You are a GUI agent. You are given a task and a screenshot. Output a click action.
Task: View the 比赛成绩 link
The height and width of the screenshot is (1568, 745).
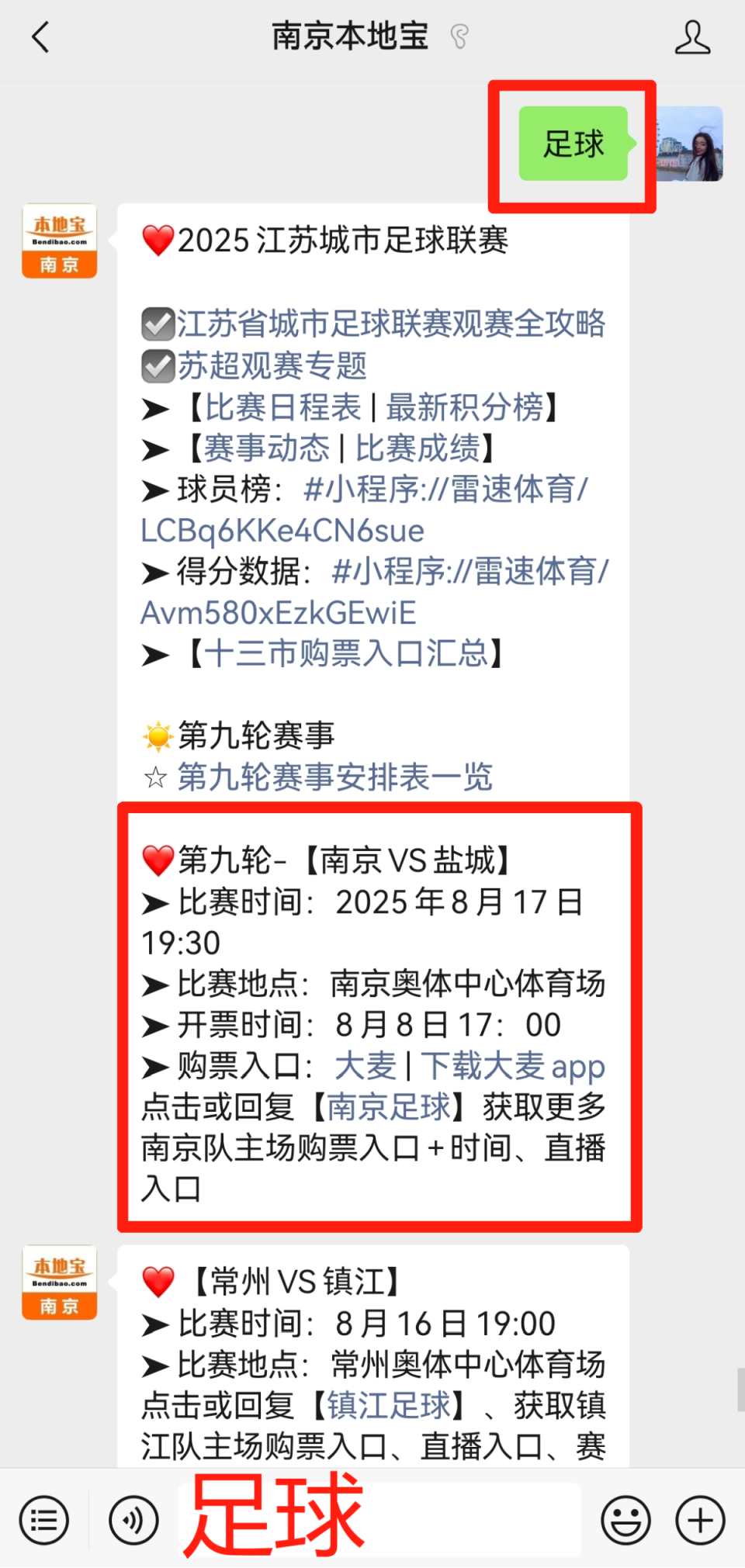(418, 448)
